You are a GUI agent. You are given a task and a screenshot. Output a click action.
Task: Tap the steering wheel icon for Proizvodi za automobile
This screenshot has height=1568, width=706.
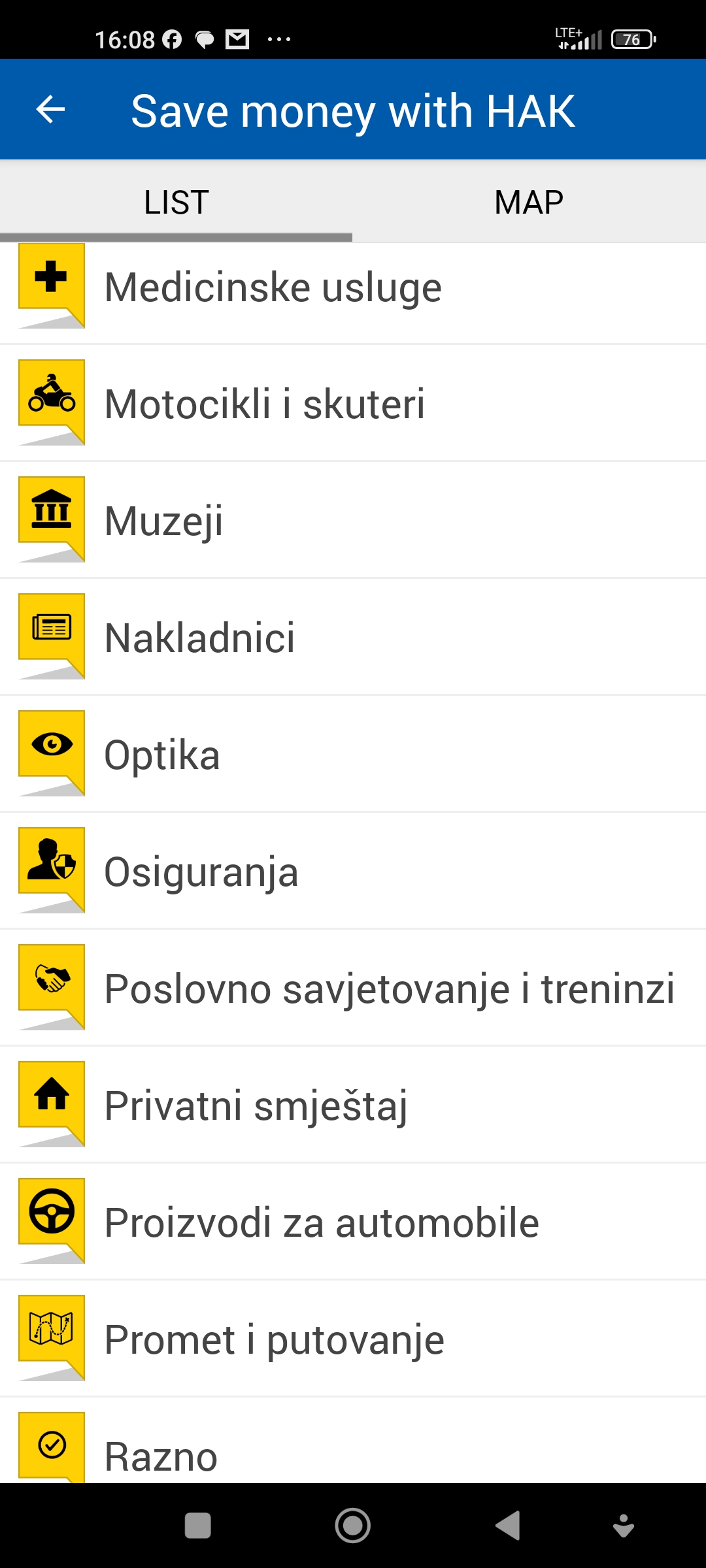[x=52, y=1212]
